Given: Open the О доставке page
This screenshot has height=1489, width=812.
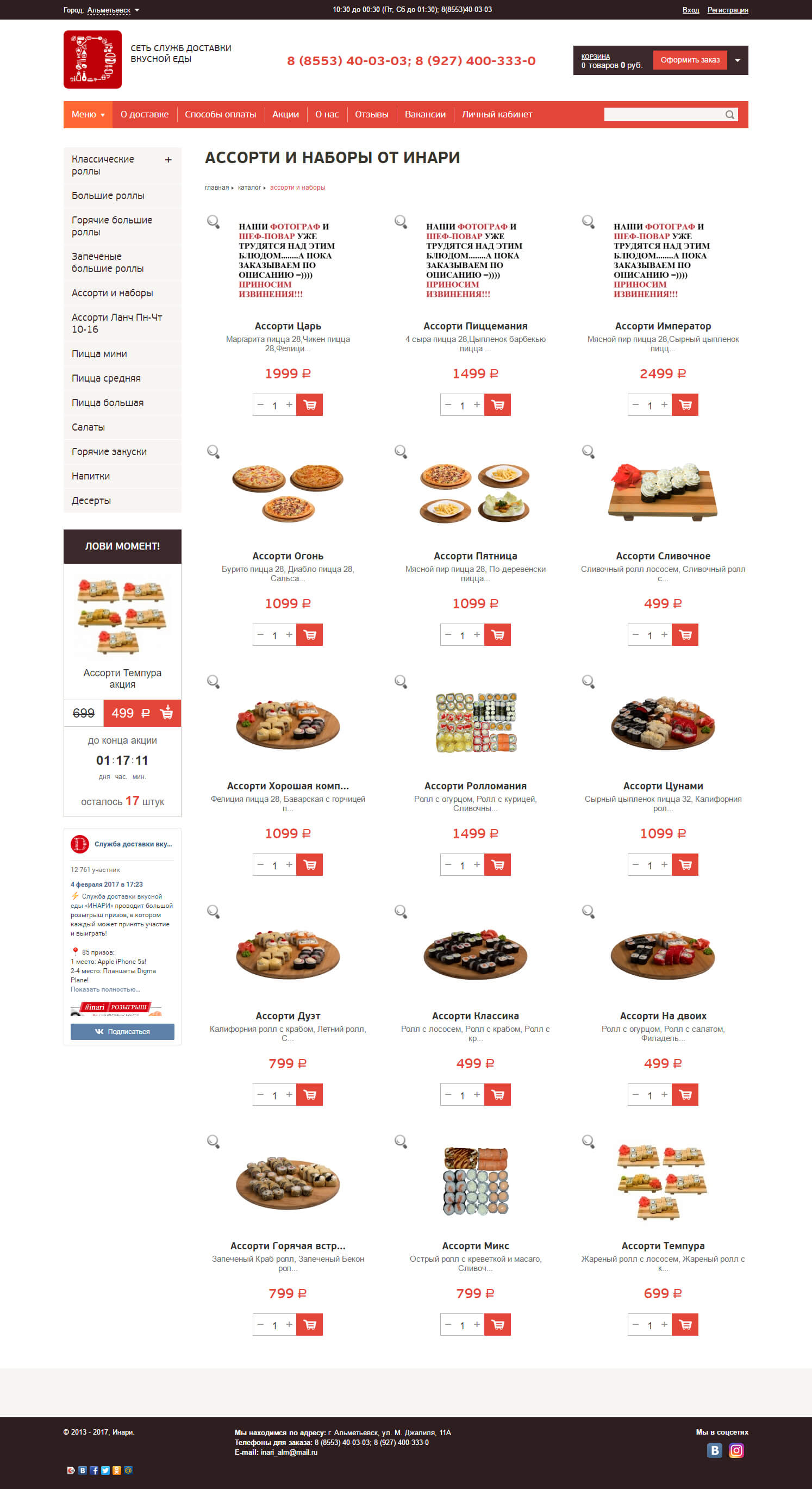Looking at the screenshot, I should point(145,115).
